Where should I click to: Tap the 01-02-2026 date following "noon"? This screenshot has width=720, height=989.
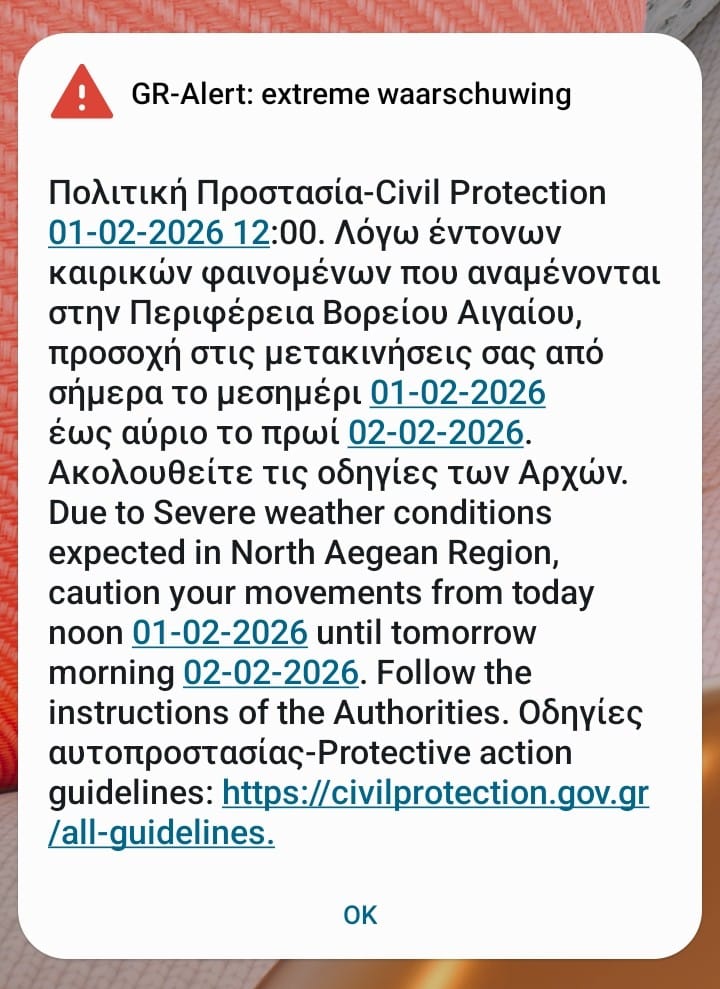point(220,633)
